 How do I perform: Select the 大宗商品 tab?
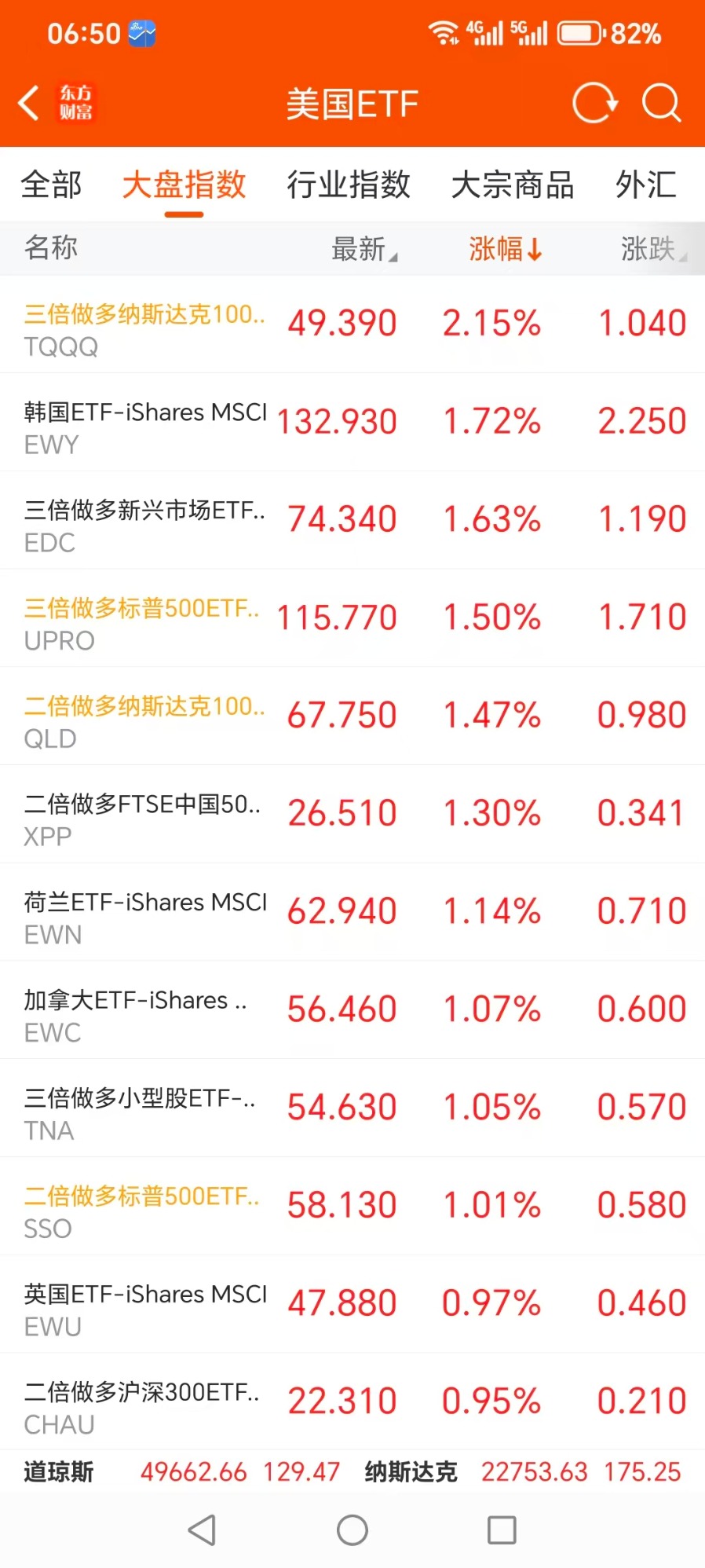pos(512,185)
